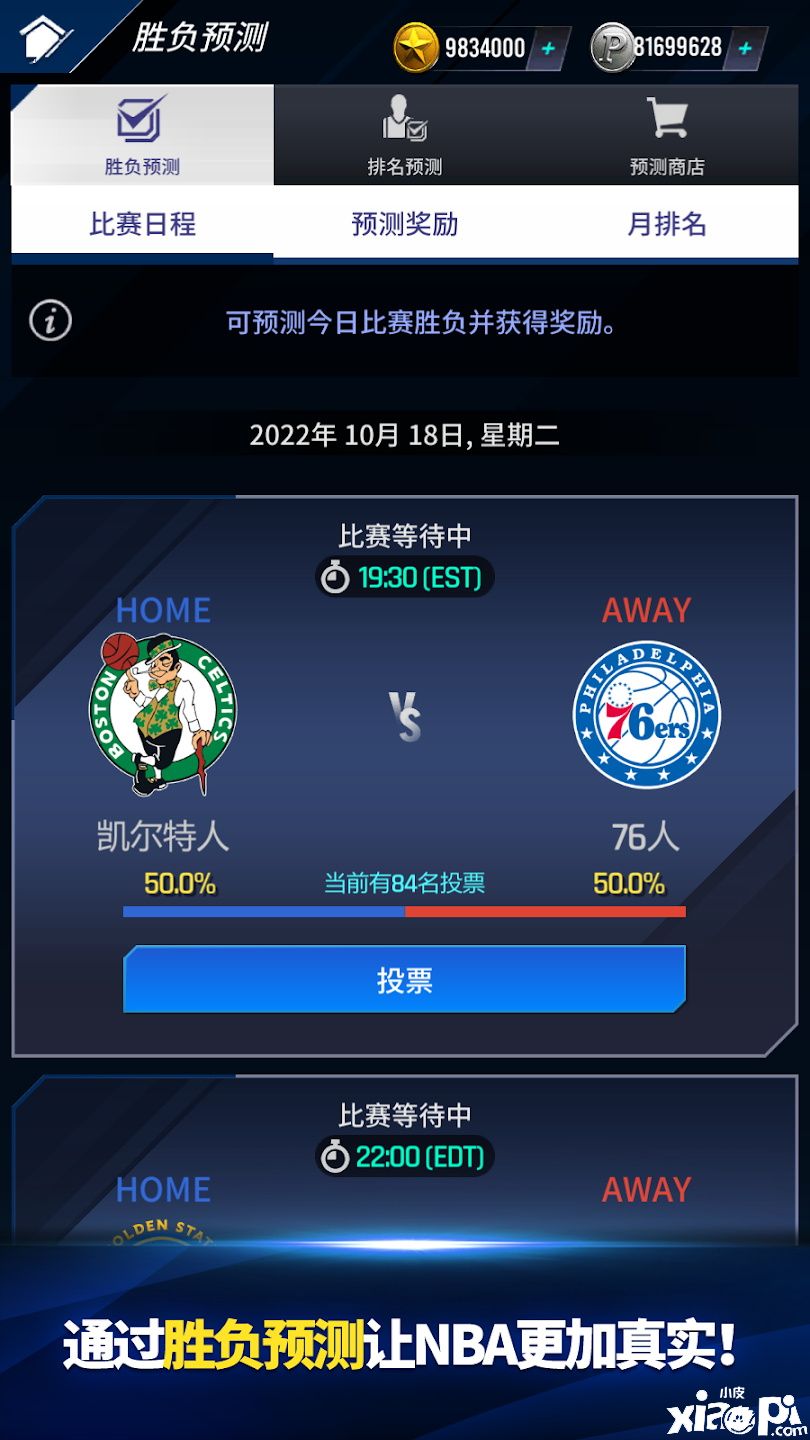The image size is (810, 1440).
Task: Tap 投票 for the Celtics vs 76ers game
Action: [404, 980]
